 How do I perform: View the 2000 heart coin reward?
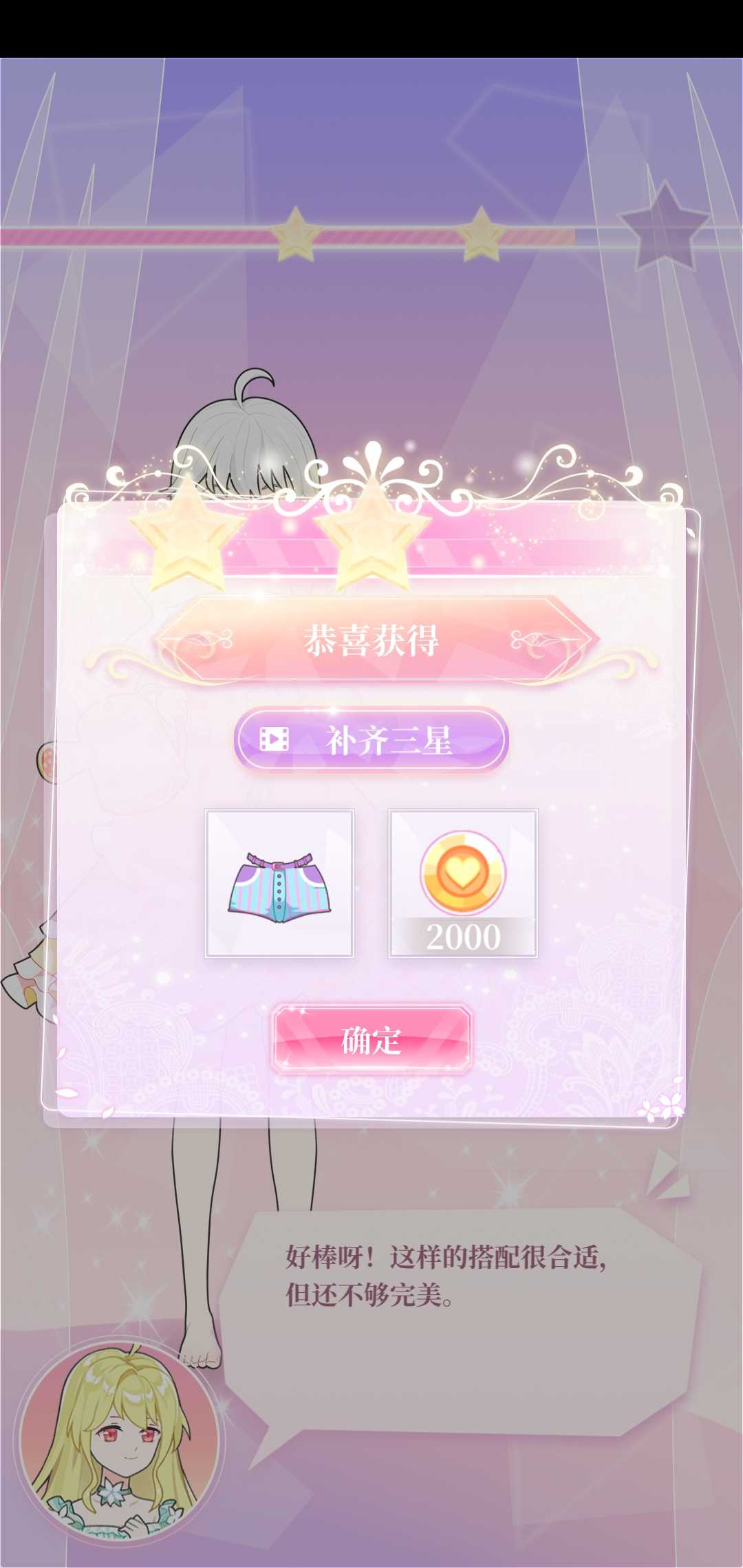click(x=463, y=884)
